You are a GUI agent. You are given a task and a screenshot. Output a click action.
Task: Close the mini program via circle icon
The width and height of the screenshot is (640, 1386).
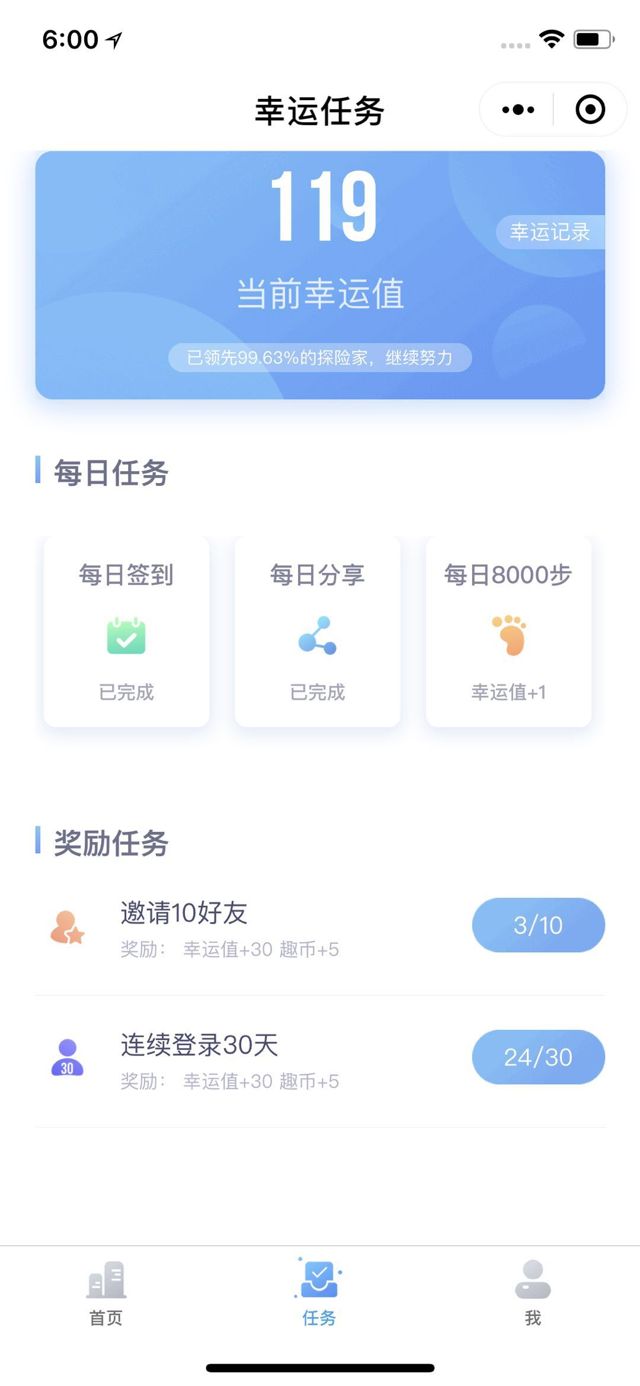pos(591,109)
